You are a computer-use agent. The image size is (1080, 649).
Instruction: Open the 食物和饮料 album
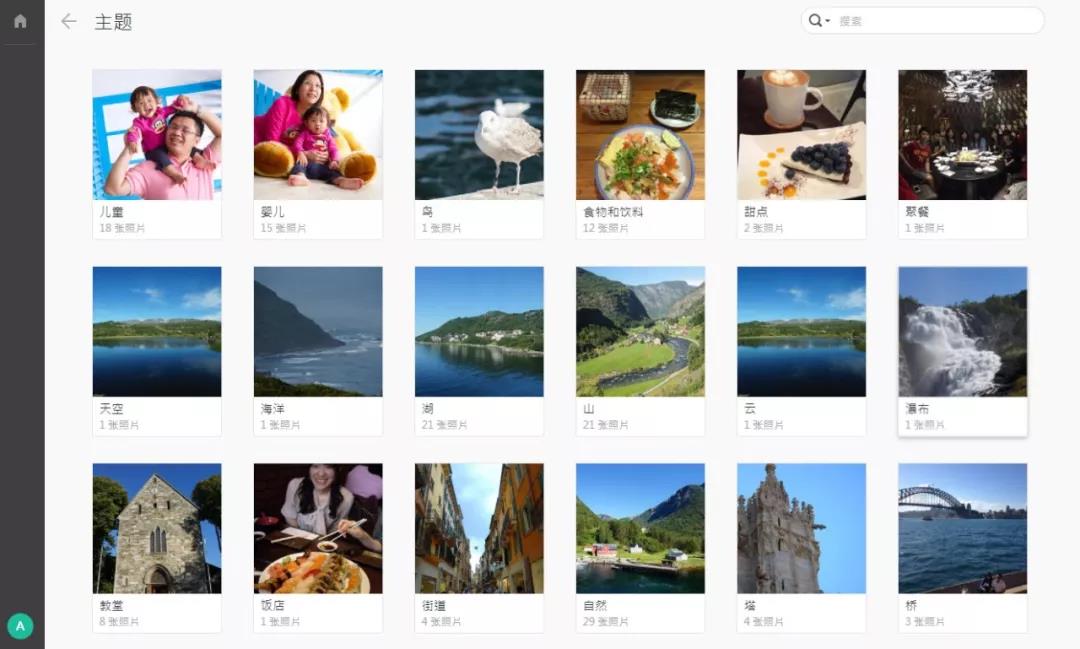pos(640,135)
